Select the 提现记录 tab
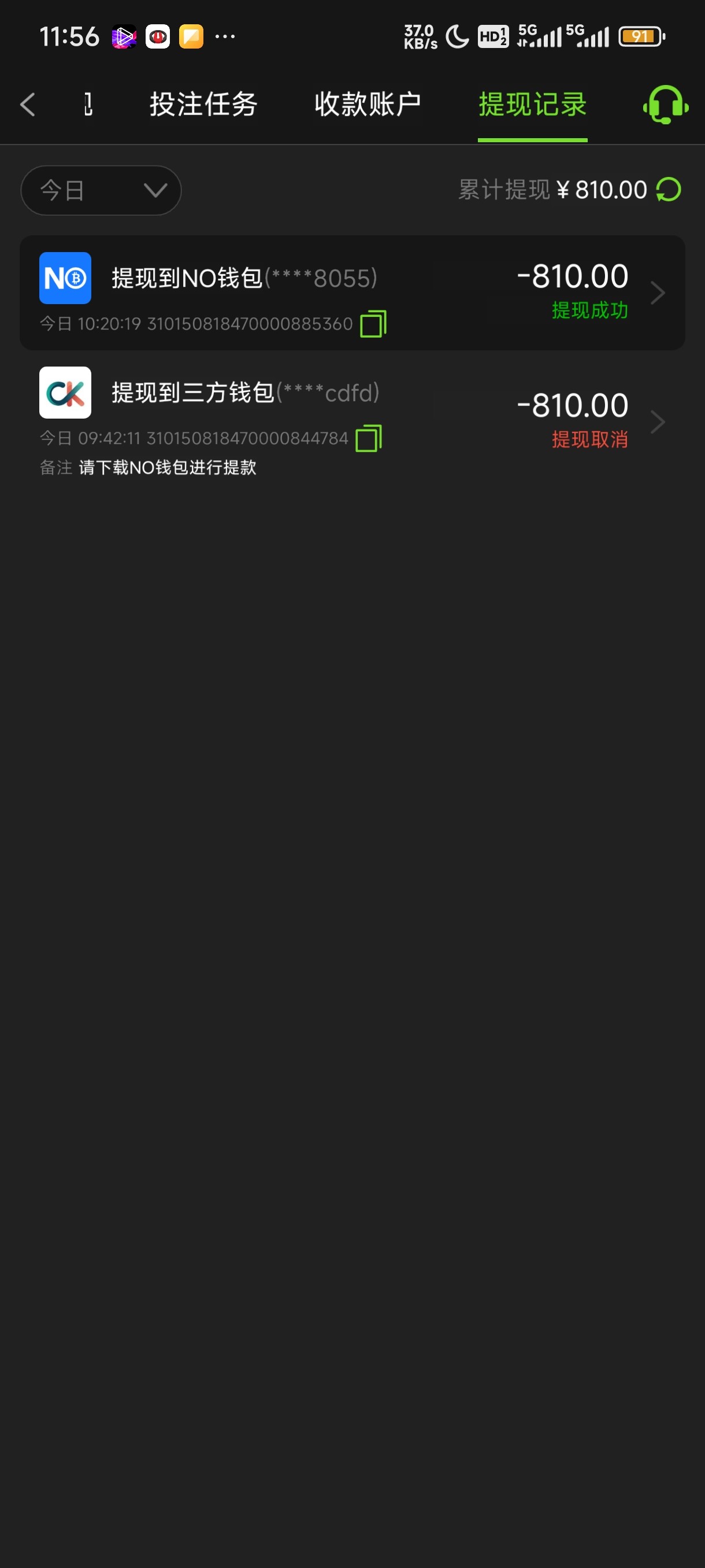The width and height of the screenshot is (705, 1568). [532, 105]
